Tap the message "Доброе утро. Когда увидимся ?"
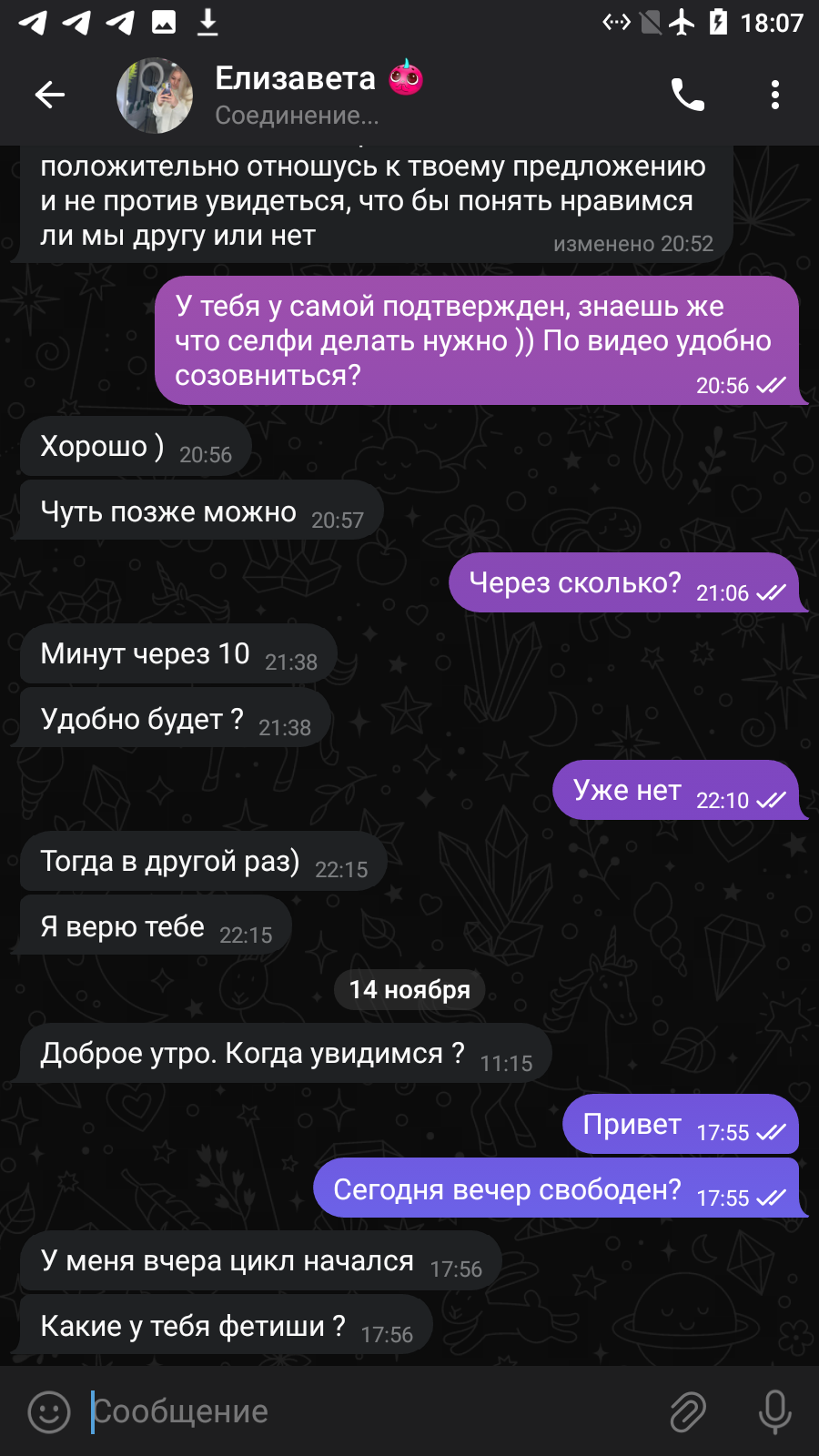This screenshot has width=819, height=1456. (285, 1054)
